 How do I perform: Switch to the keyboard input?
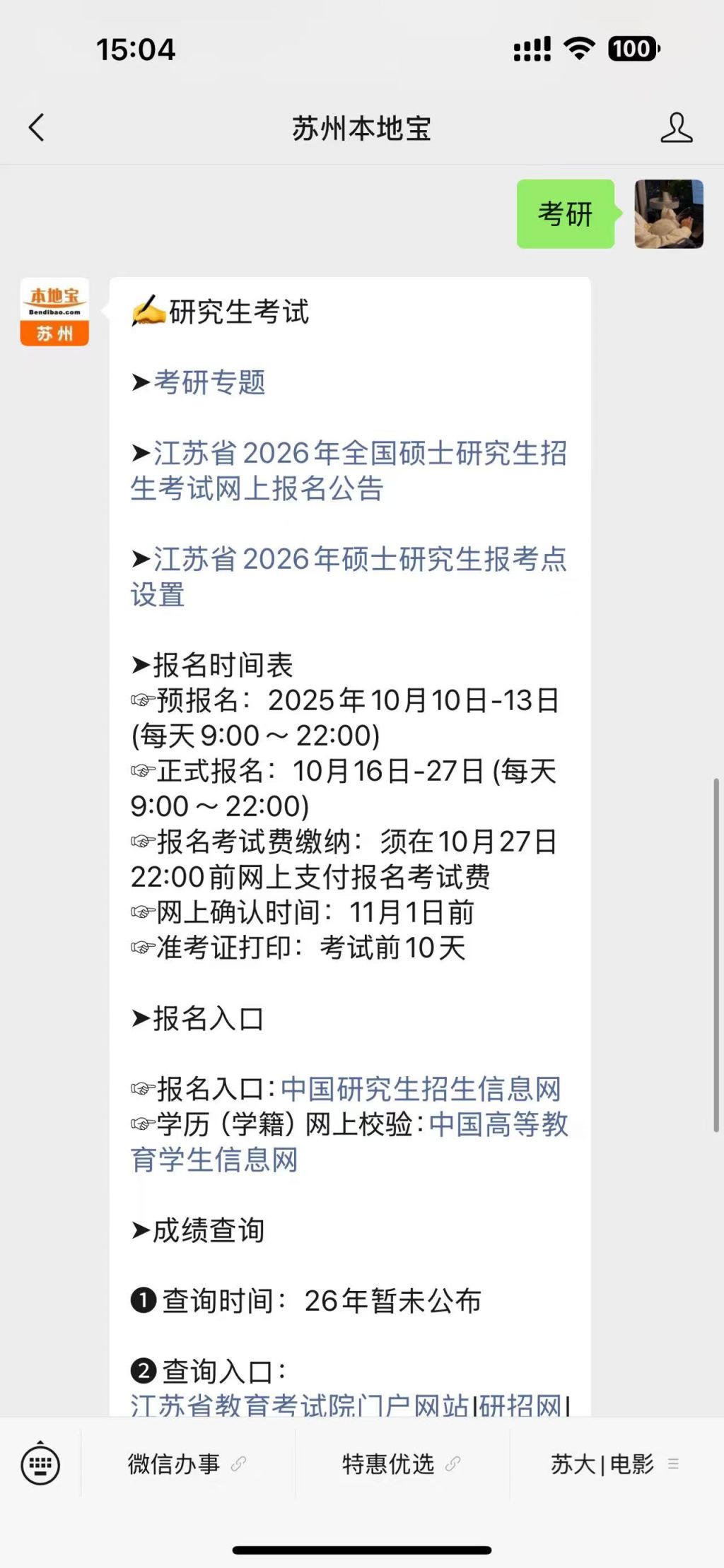click(x=40, y=1465)
